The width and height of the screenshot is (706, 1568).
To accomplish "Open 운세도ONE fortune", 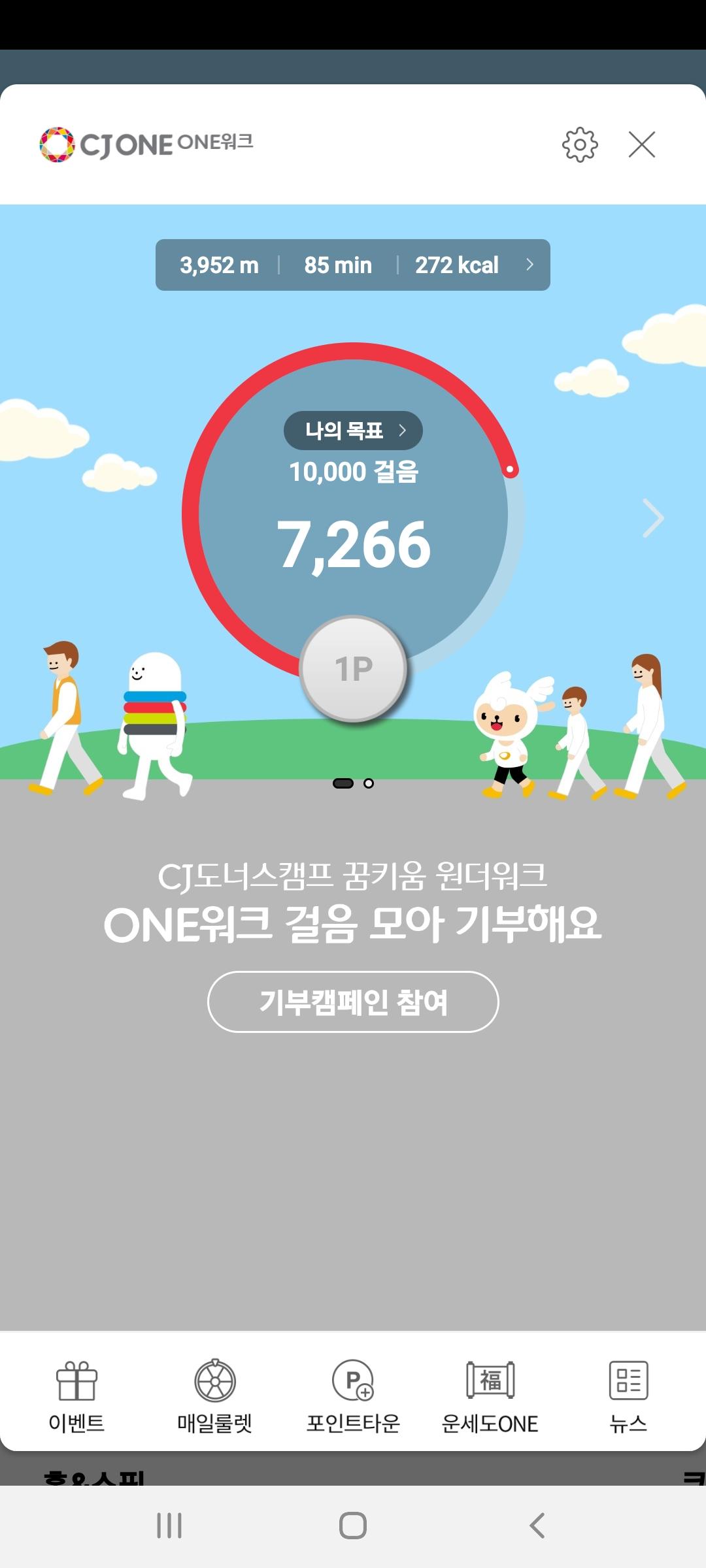I will click(490, 1397).
